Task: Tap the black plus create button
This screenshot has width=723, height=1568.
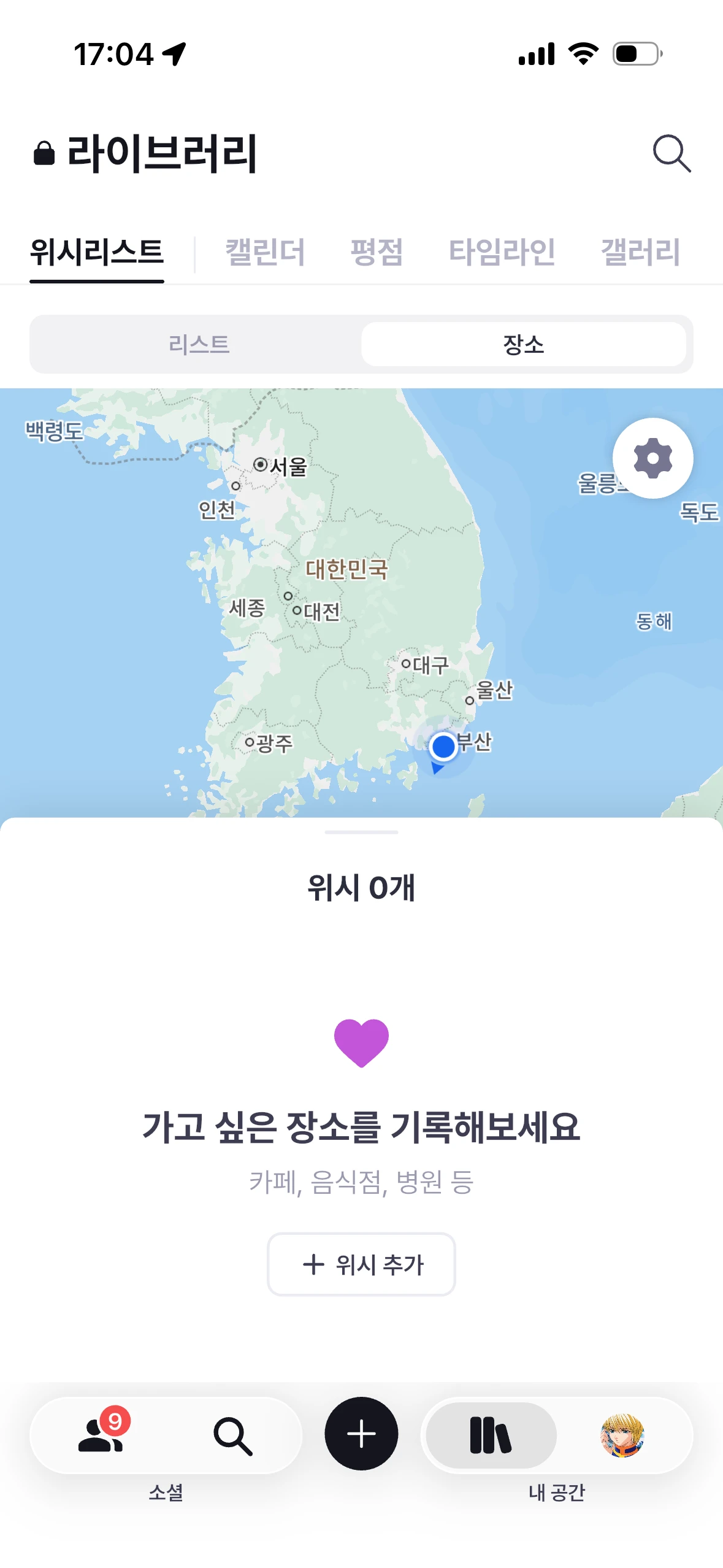Action: click(x=361, y=1434)
